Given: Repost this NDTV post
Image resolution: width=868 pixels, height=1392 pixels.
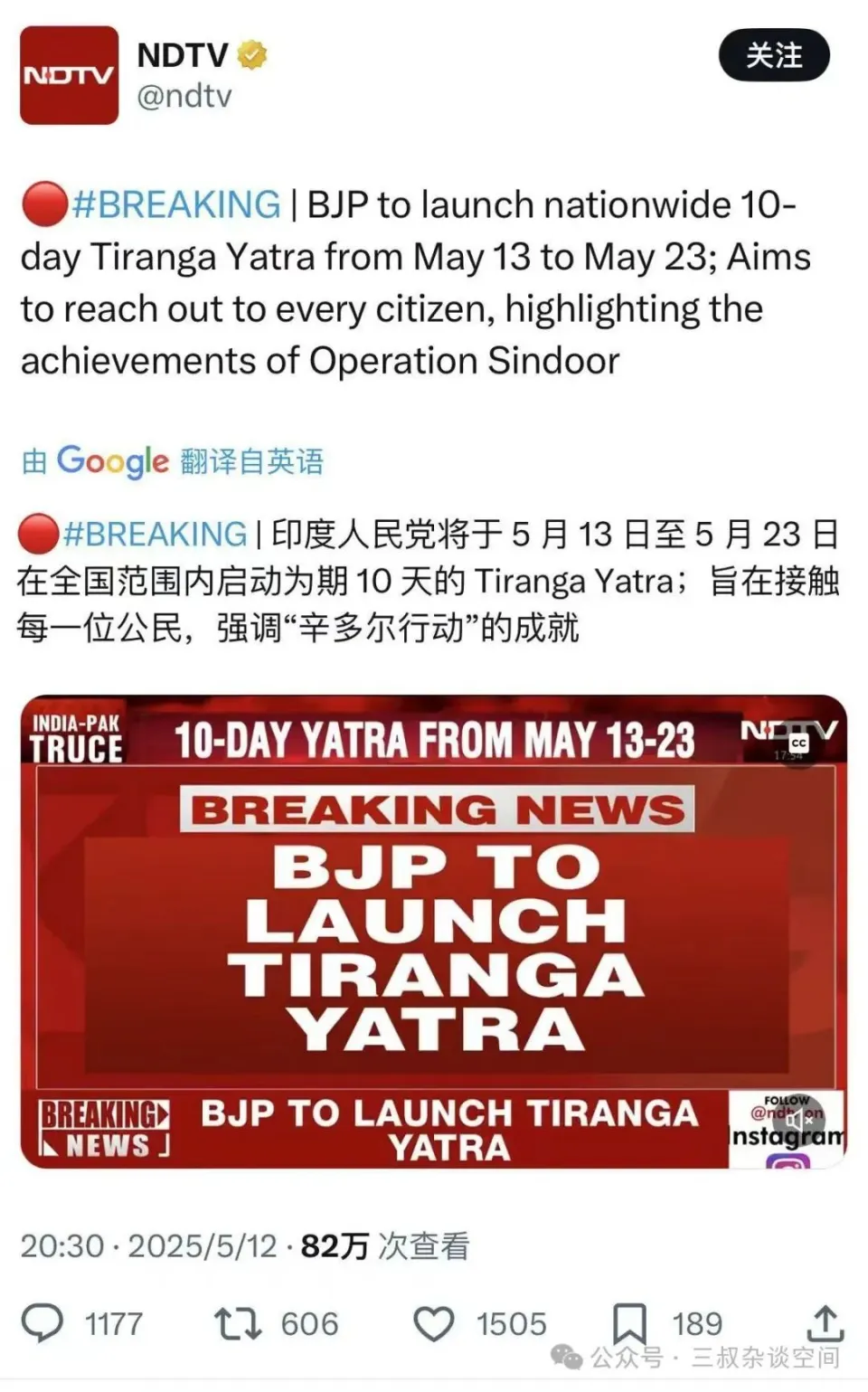Looking at the screenshot, I should point(238,1323).
